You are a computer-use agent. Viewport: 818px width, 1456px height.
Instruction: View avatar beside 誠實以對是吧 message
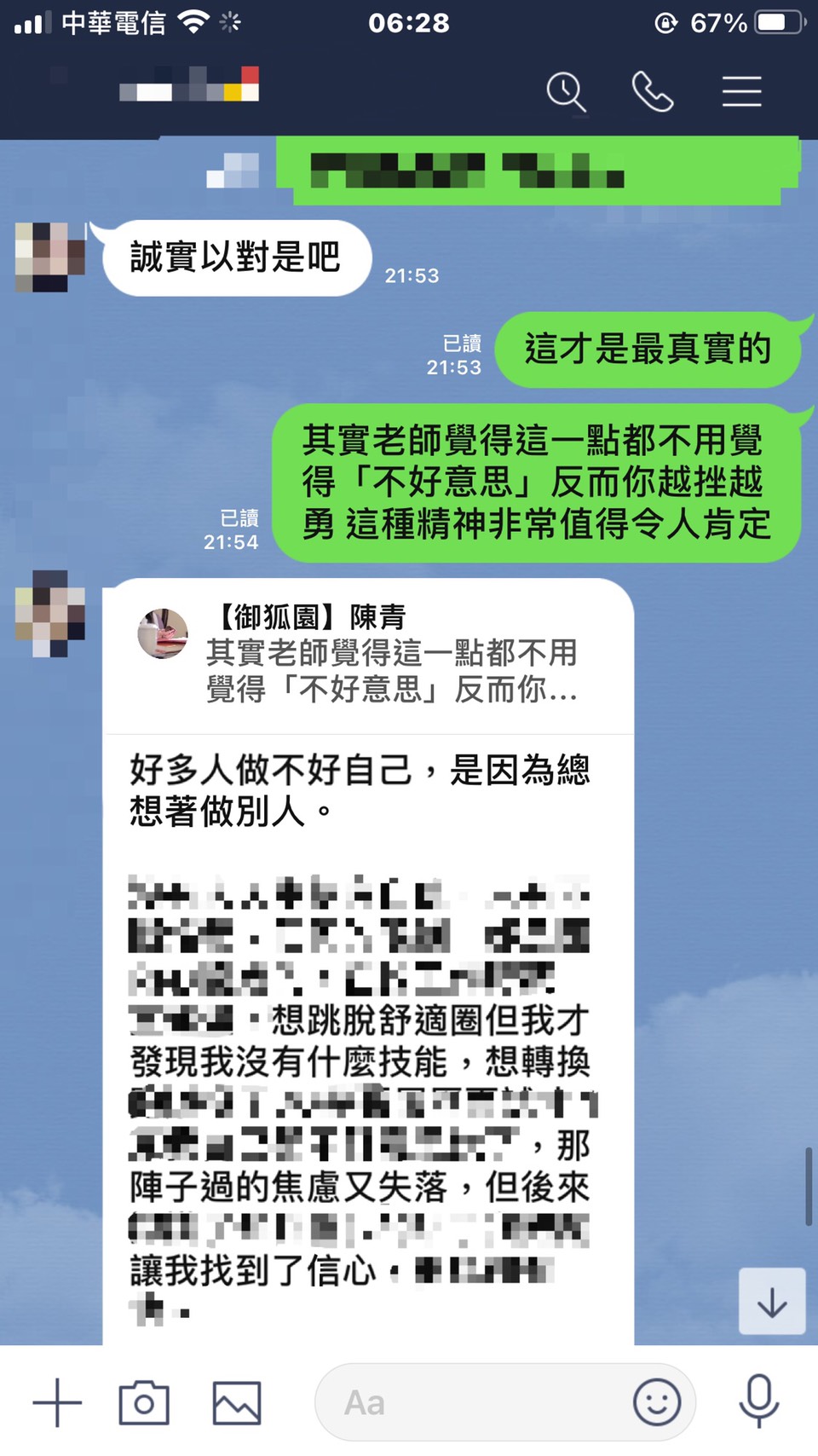[x=50, y=257]
